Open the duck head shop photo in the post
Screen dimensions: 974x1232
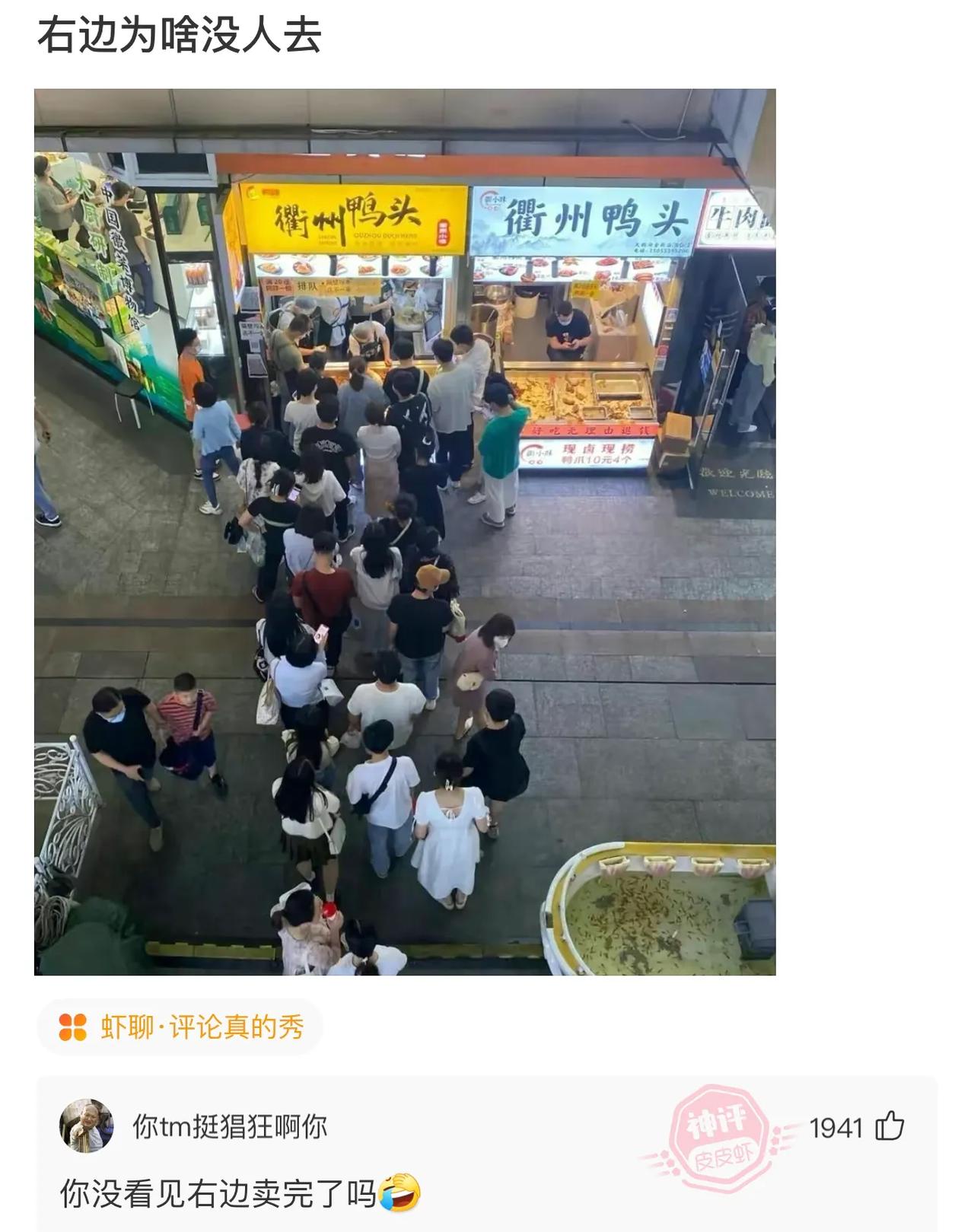pos(405,531)
